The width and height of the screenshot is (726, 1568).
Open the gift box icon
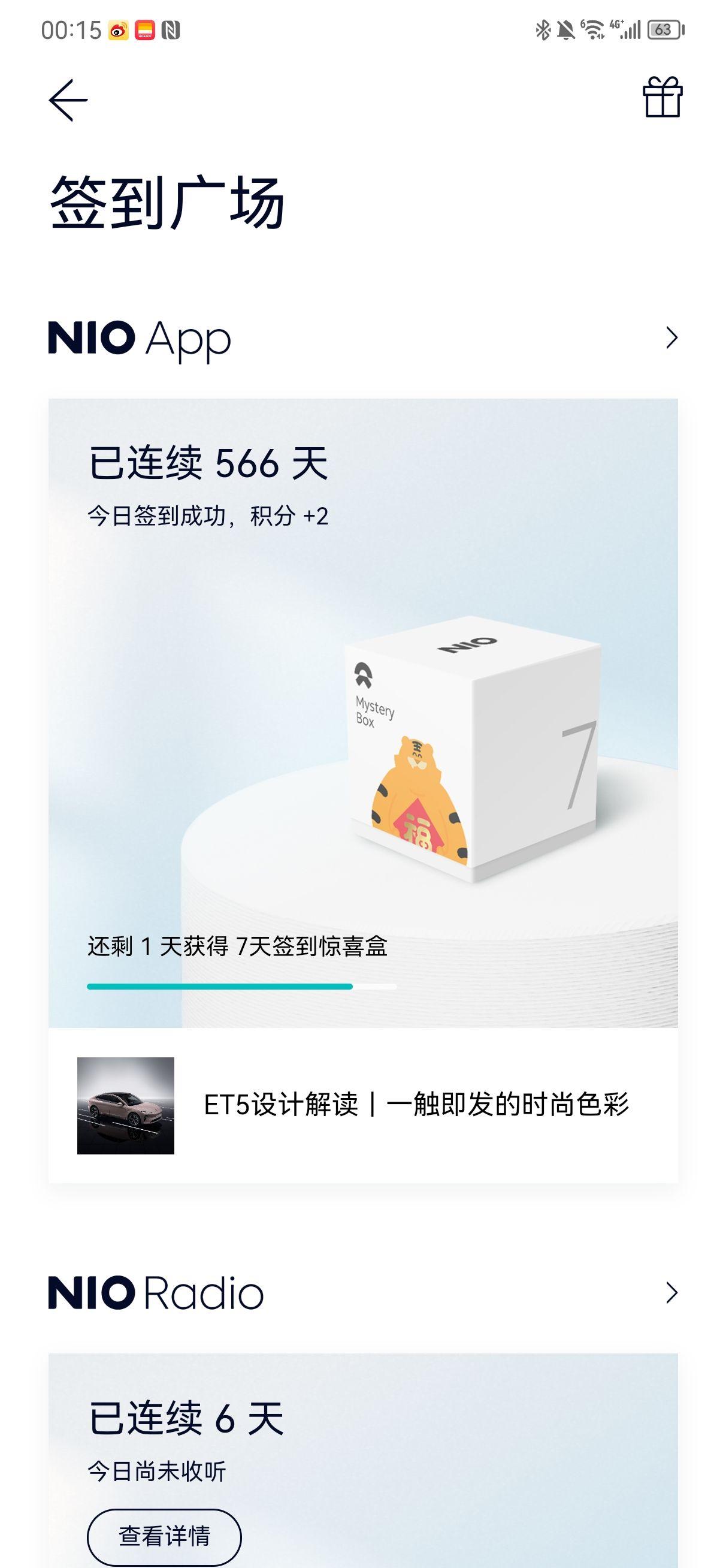[x=662, y=97]
